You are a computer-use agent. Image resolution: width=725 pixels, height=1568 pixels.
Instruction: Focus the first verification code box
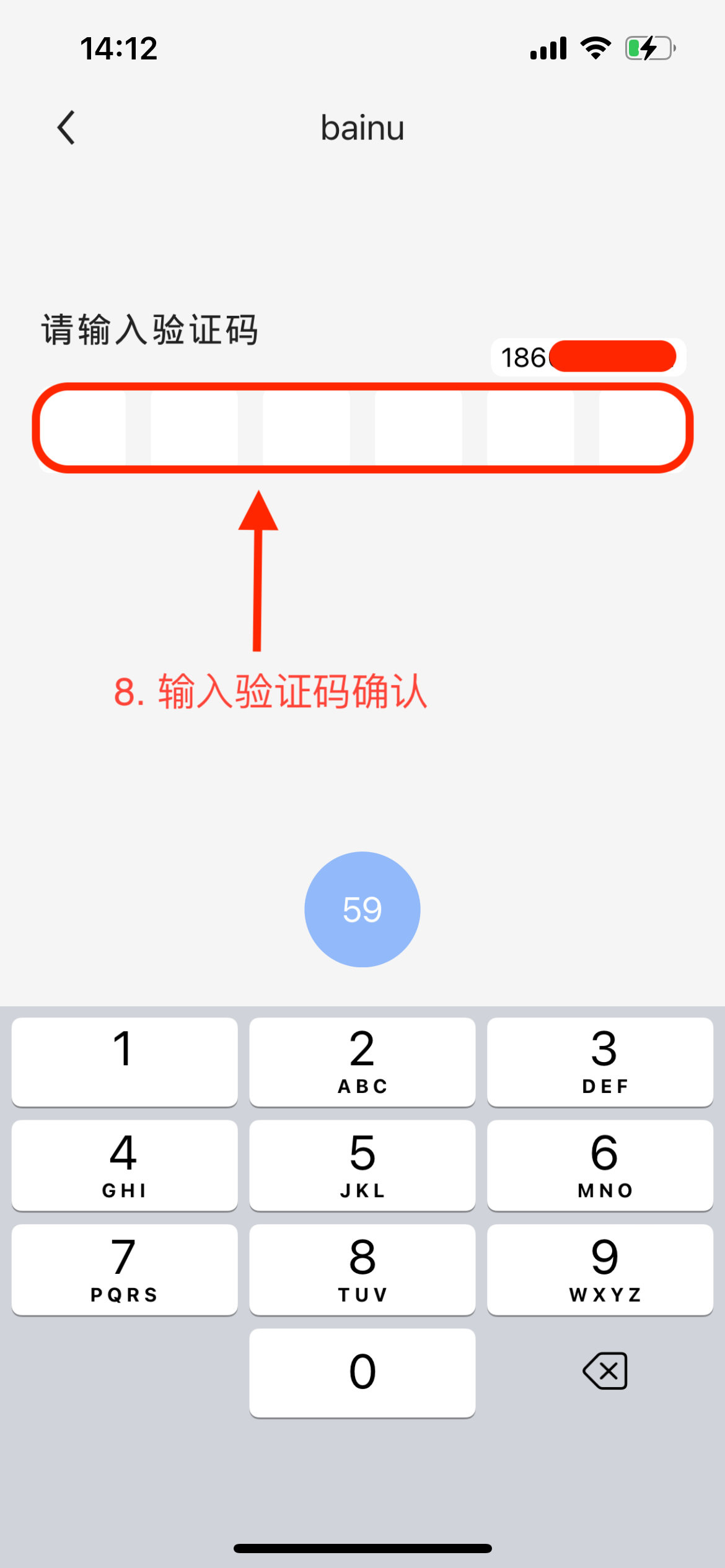pyautogui.click(x=84, y=428)
